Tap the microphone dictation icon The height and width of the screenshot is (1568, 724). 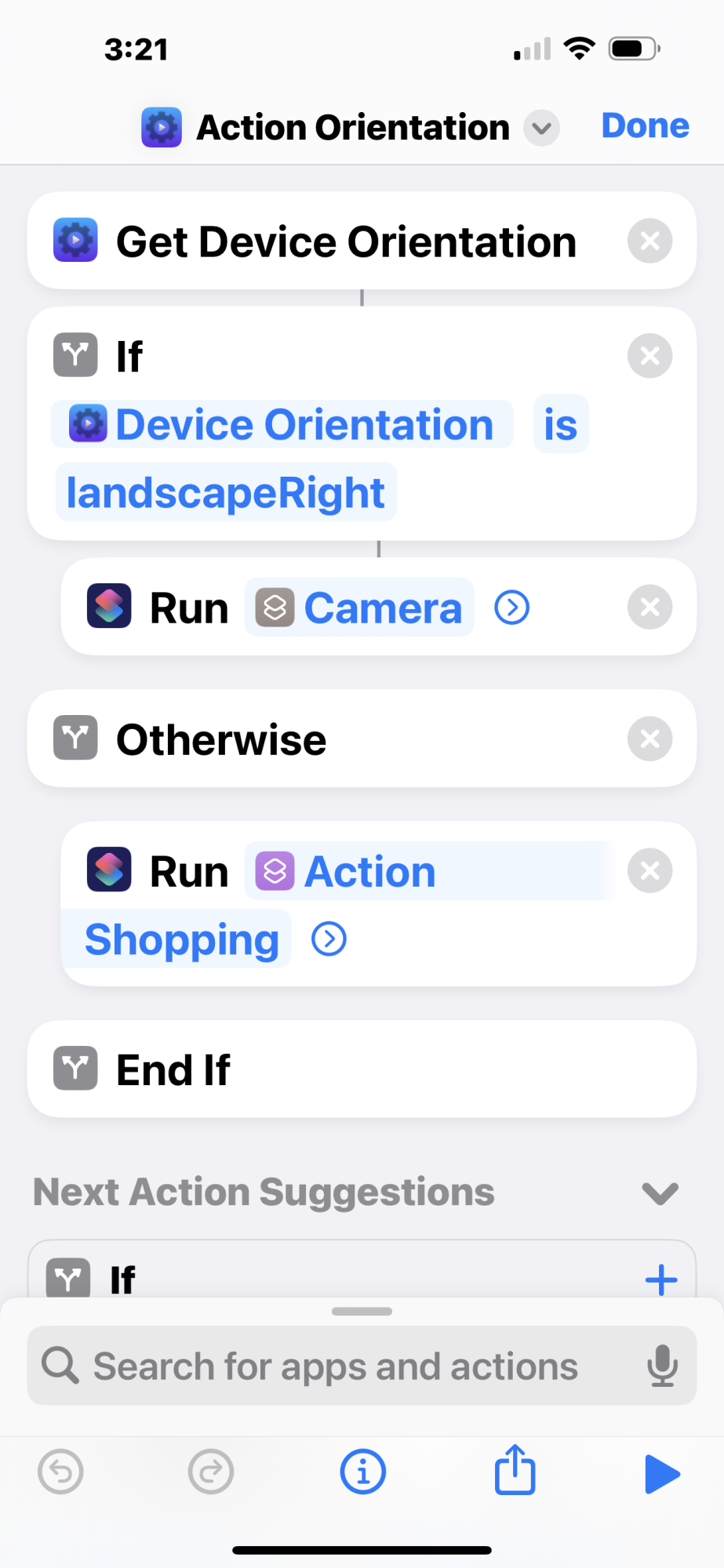[x=662, y=1366]
